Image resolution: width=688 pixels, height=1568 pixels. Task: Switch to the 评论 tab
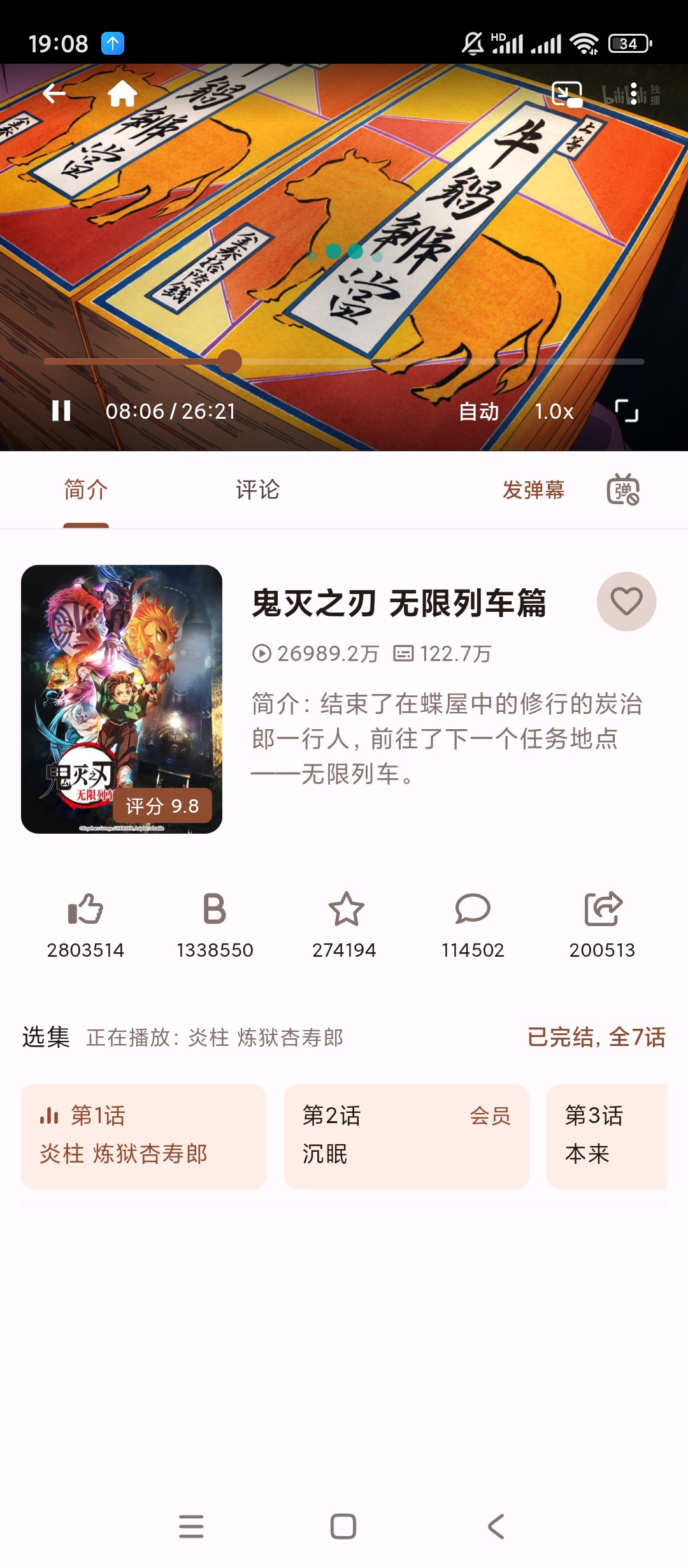click(x=257, y=490)
